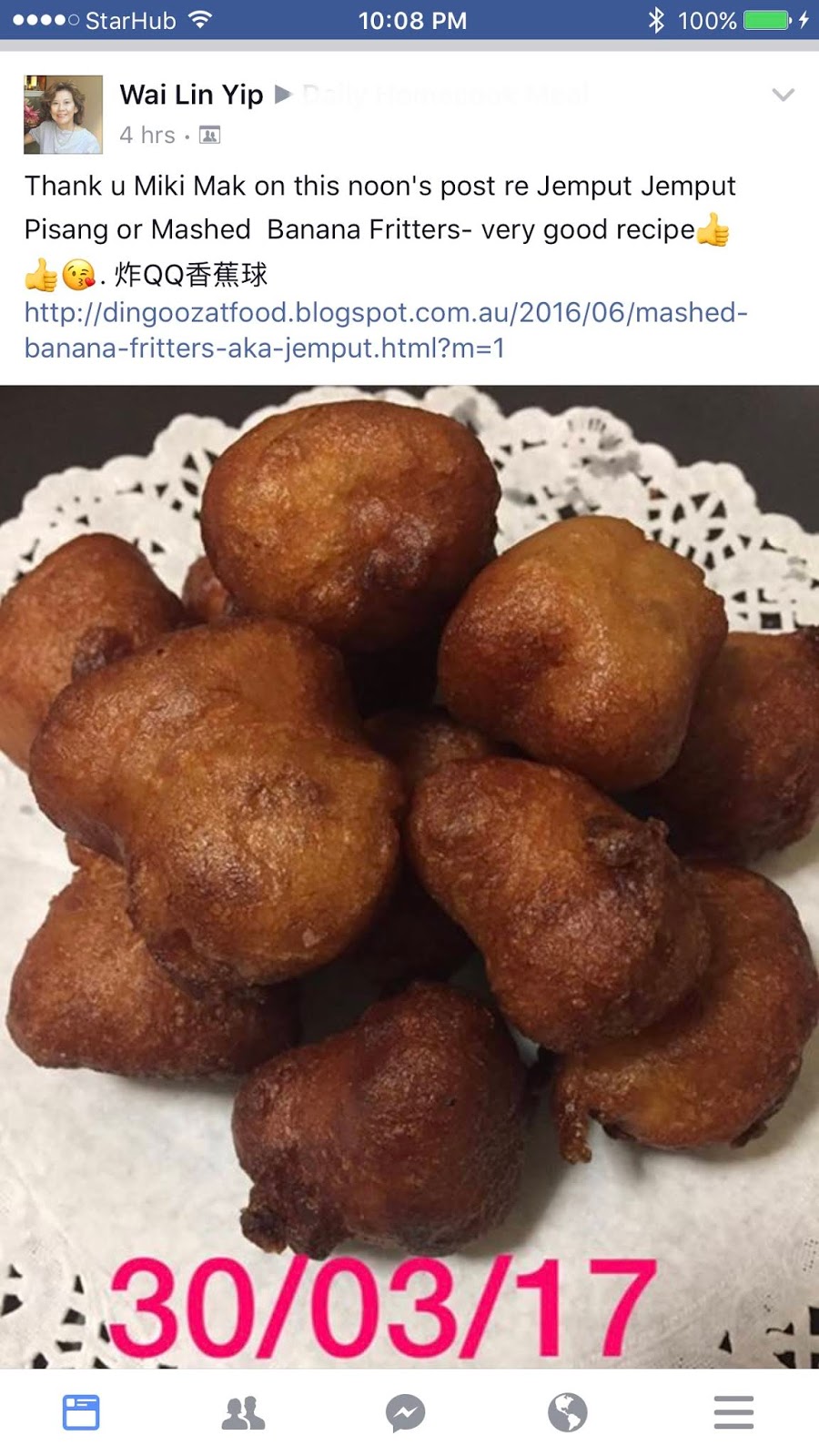Open Wai Lin Yip's profile name
This screenshot has width=819, height=1456.
[x=190, y=94]
